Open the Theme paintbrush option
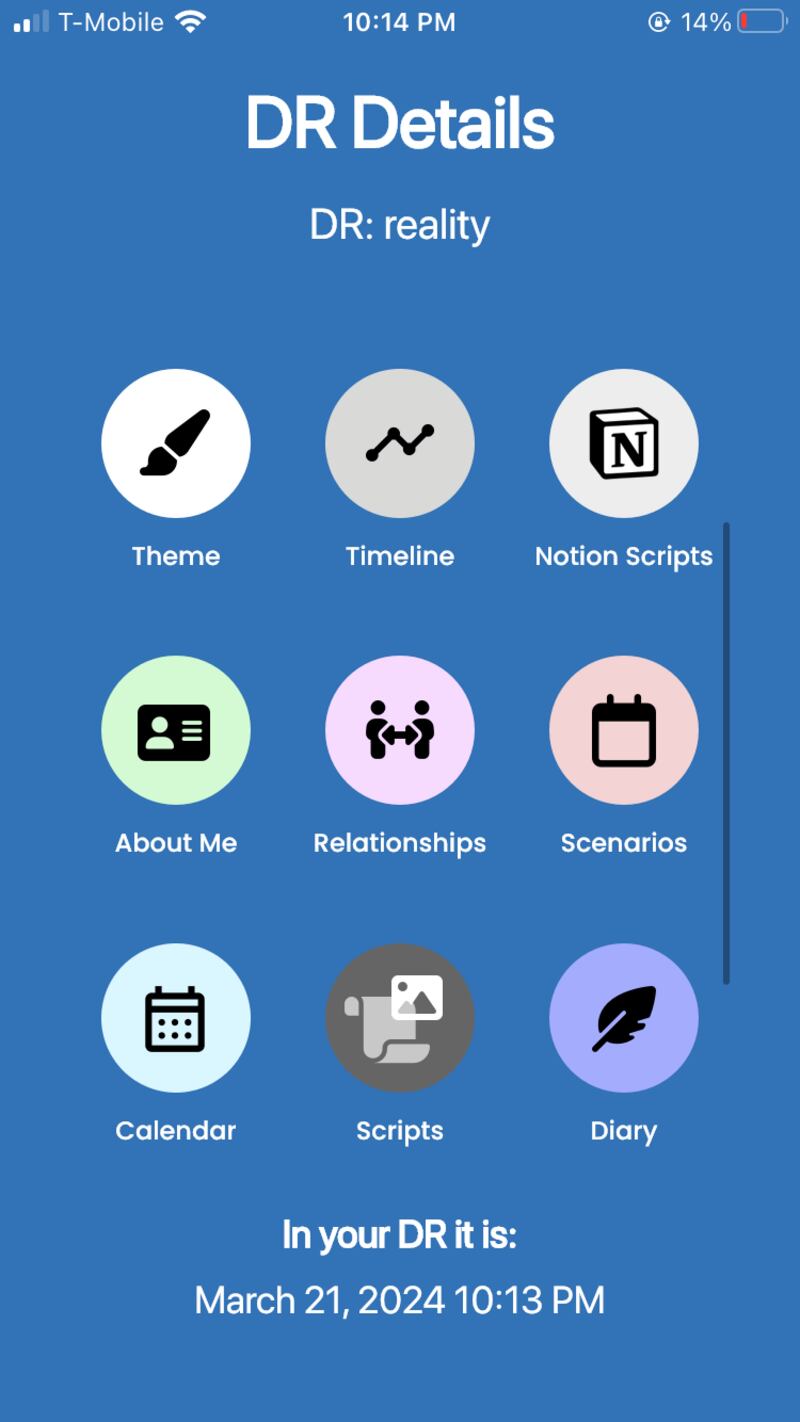This screenshot has height=1422, width=800. click(176, 443)
